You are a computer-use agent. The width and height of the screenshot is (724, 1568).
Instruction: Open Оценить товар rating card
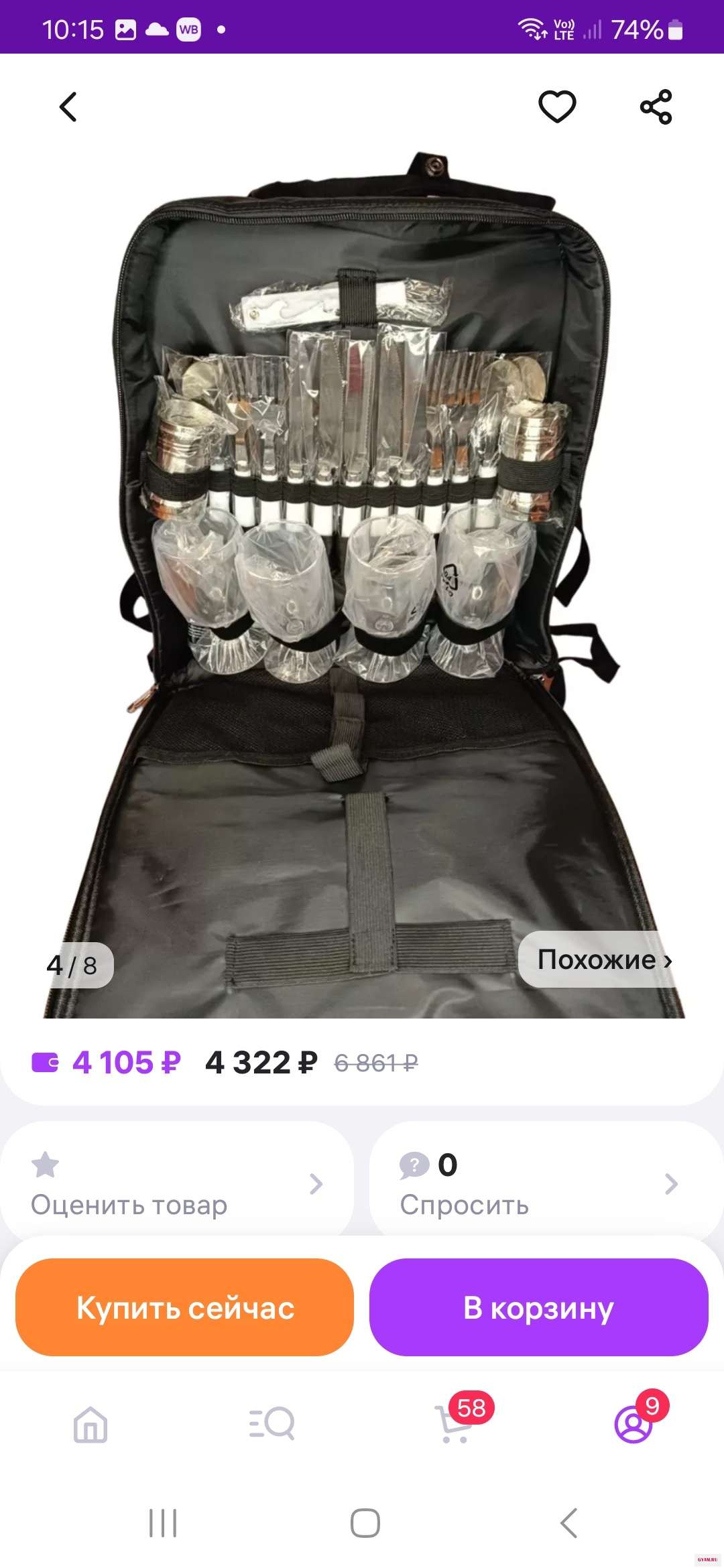[x=177, y=1185]
